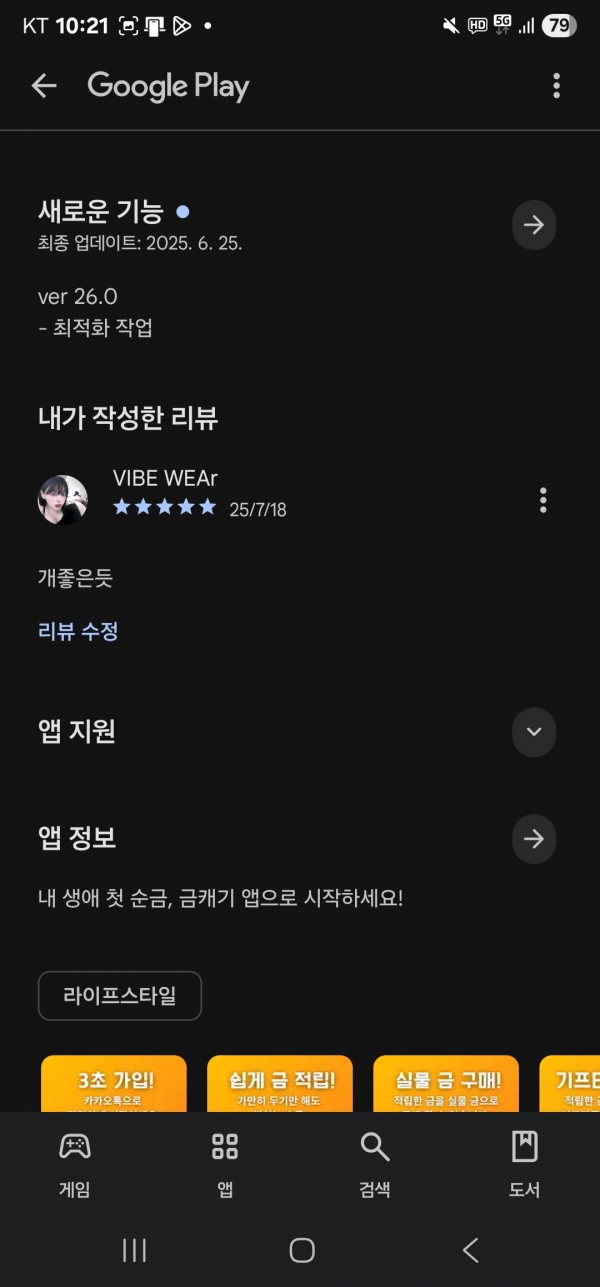Open options for the VIBE WEAr review
The height and width of the screenshot is (1287, 600).
pyautogui.click(x=543, y=500)
